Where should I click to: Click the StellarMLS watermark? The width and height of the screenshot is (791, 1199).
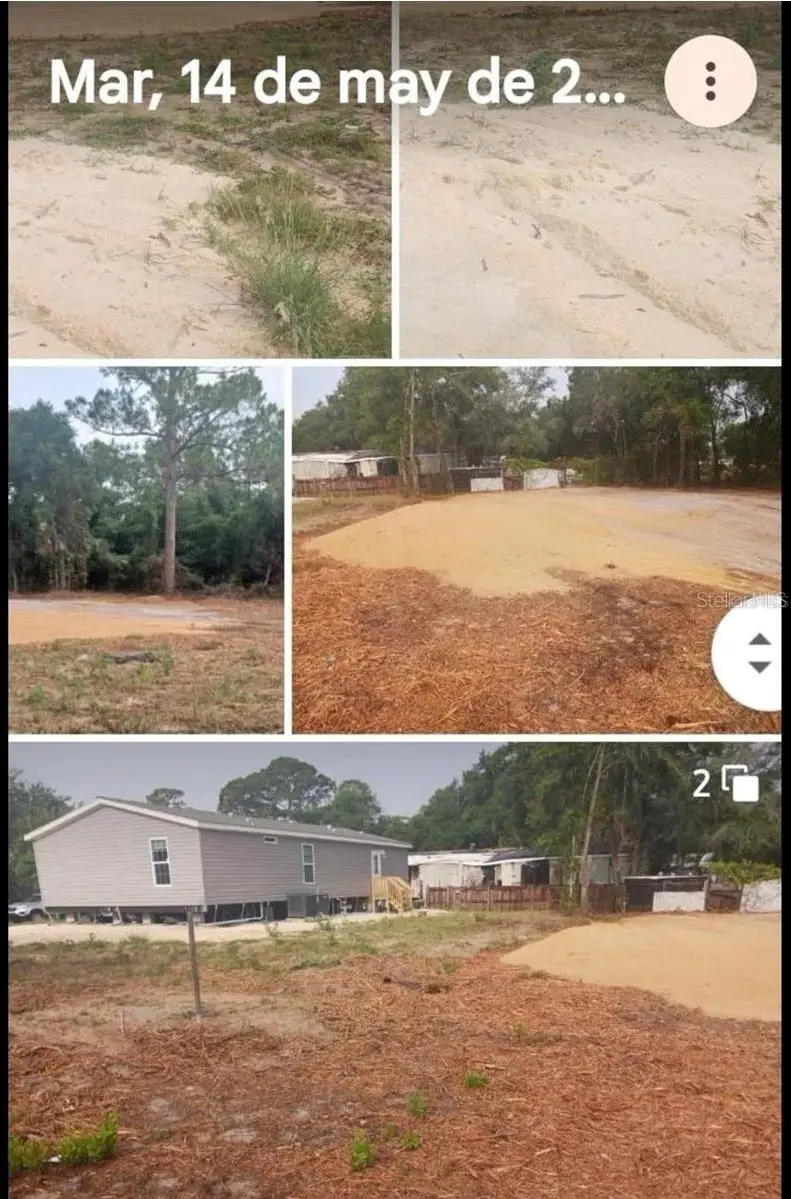[740, 602]
